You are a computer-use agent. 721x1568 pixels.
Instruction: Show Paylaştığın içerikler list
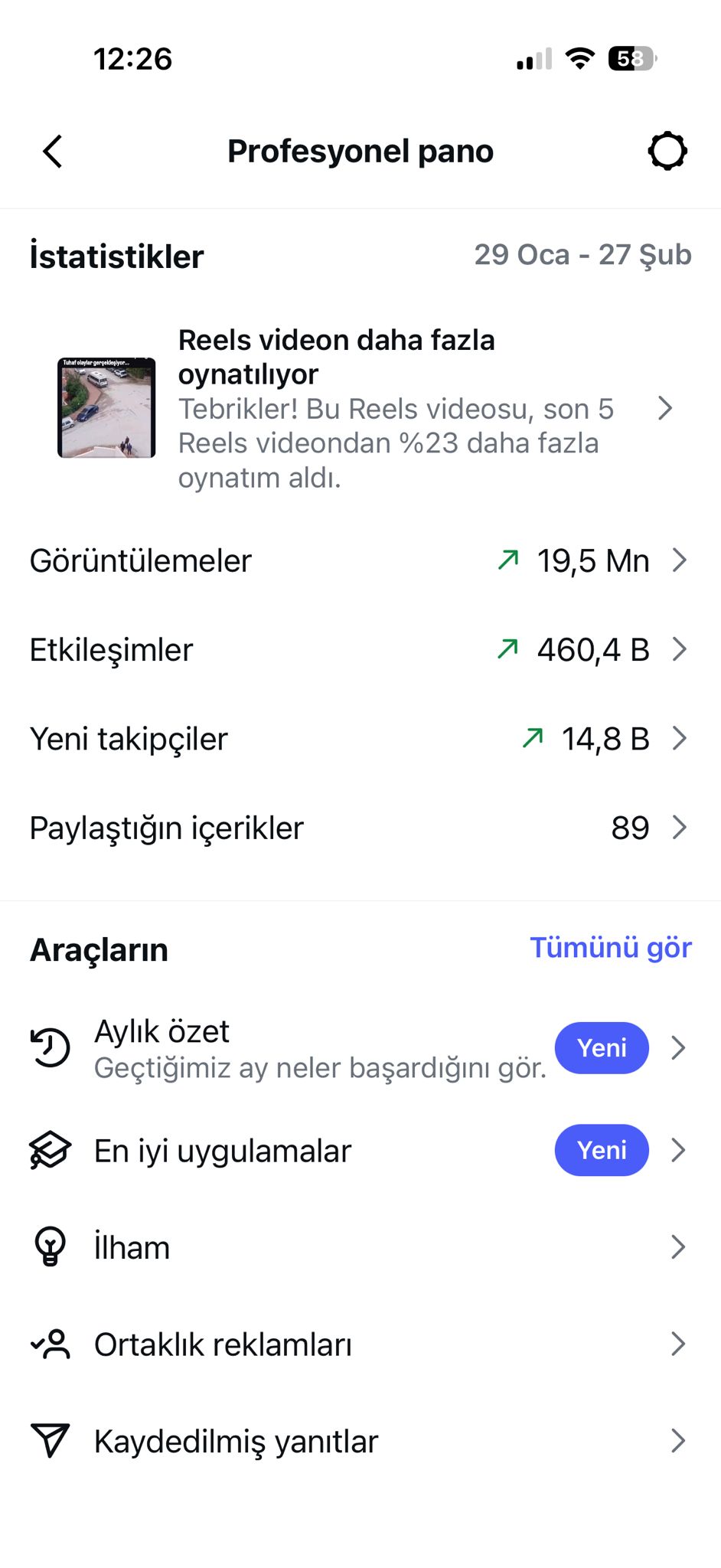(360, 828)
